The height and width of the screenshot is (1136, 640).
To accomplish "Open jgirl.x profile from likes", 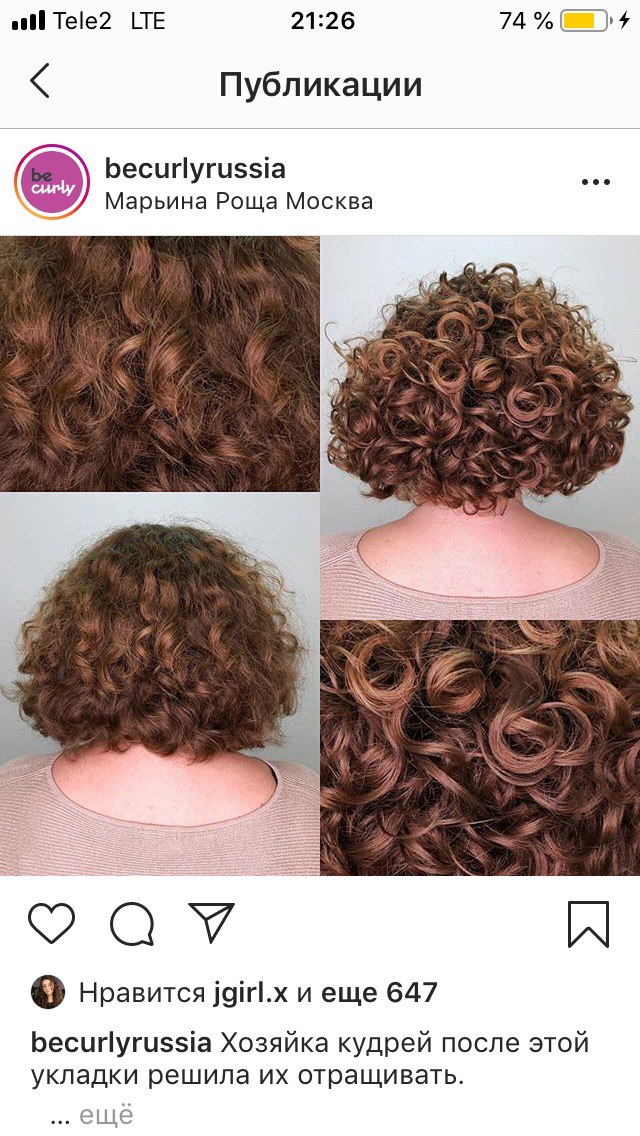I will point(251,993).
